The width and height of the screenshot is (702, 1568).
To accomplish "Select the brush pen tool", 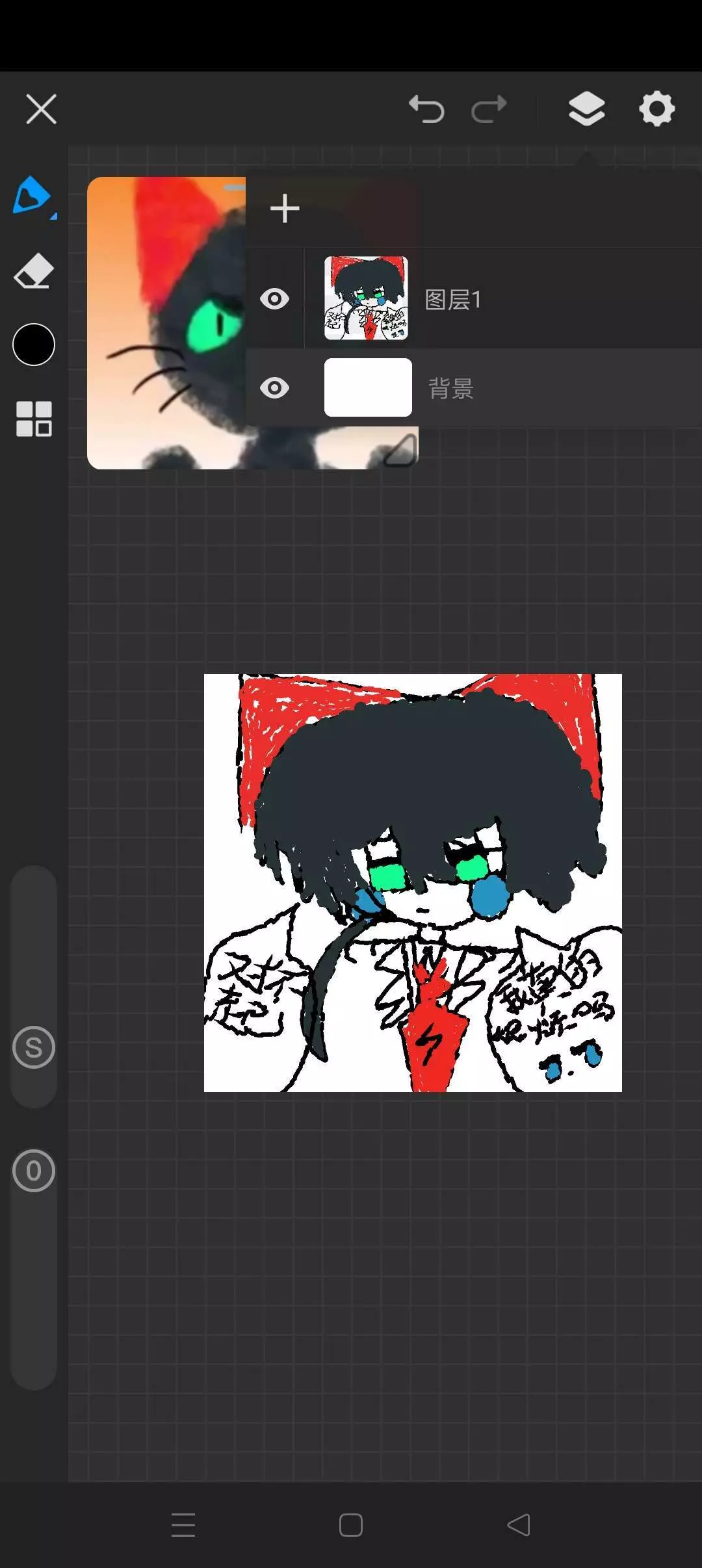I will 34,196.
